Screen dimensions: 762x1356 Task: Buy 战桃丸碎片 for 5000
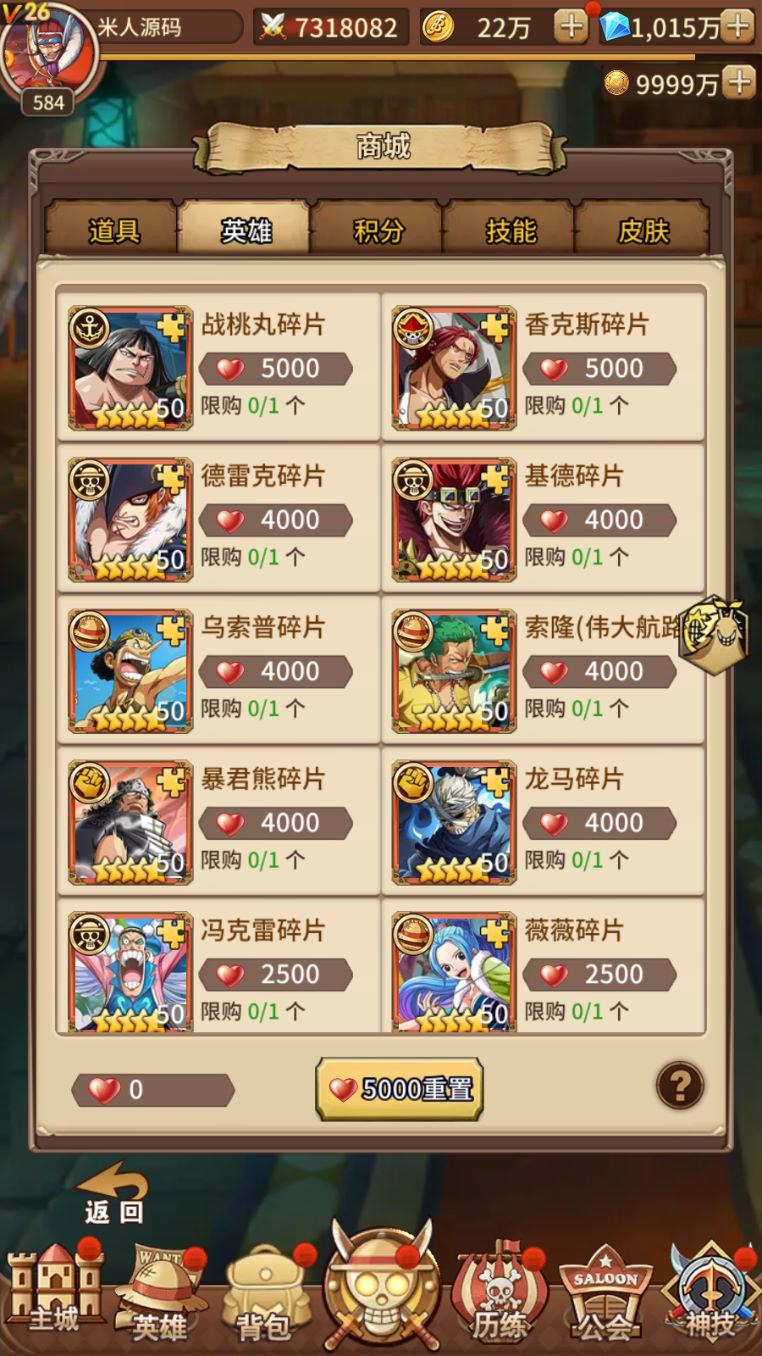(275, 369)
